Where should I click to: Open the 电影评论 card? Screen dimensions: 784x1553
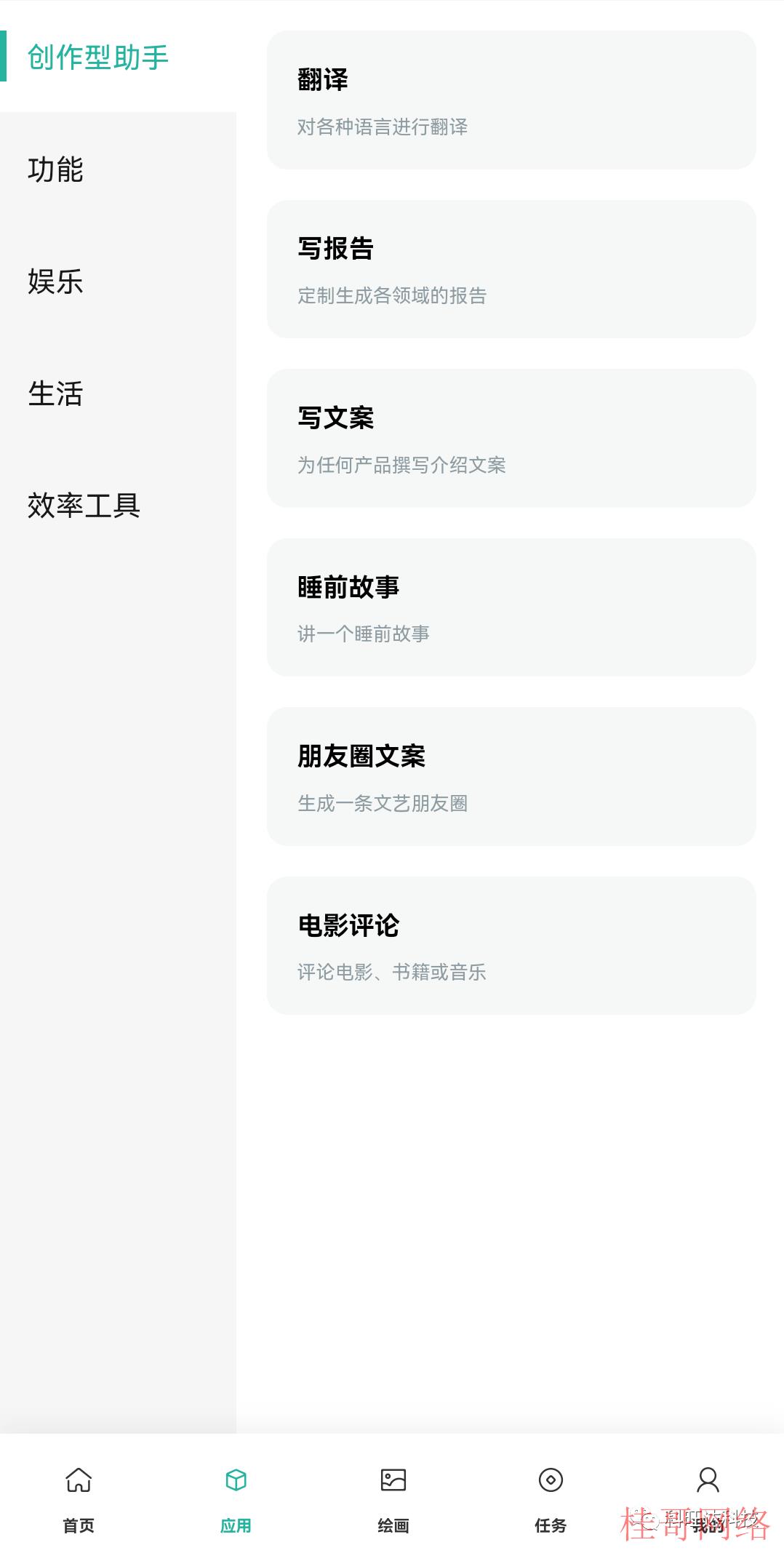(x=511, y=946)
